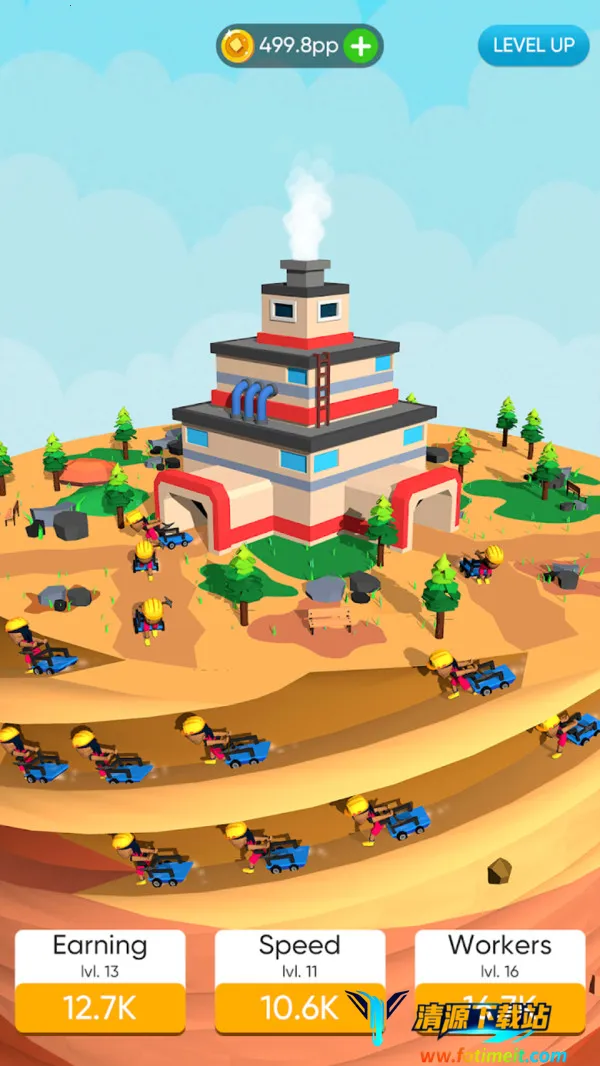Tap the LEVEL UP button
Screen dimensions: 600x1066
pos(533,45)
